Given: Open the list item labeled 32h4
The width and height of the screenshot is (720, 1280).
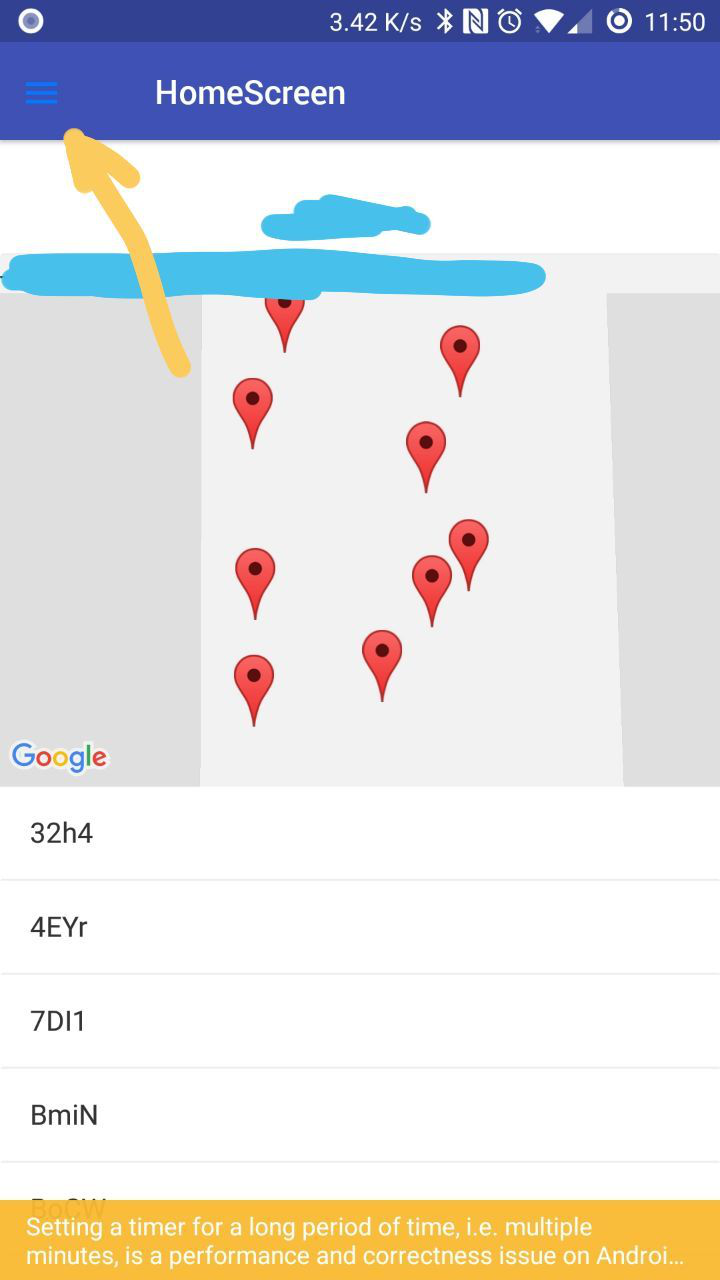Looking at the screenshot, I should pyautogui.click(x=360, y=832).
